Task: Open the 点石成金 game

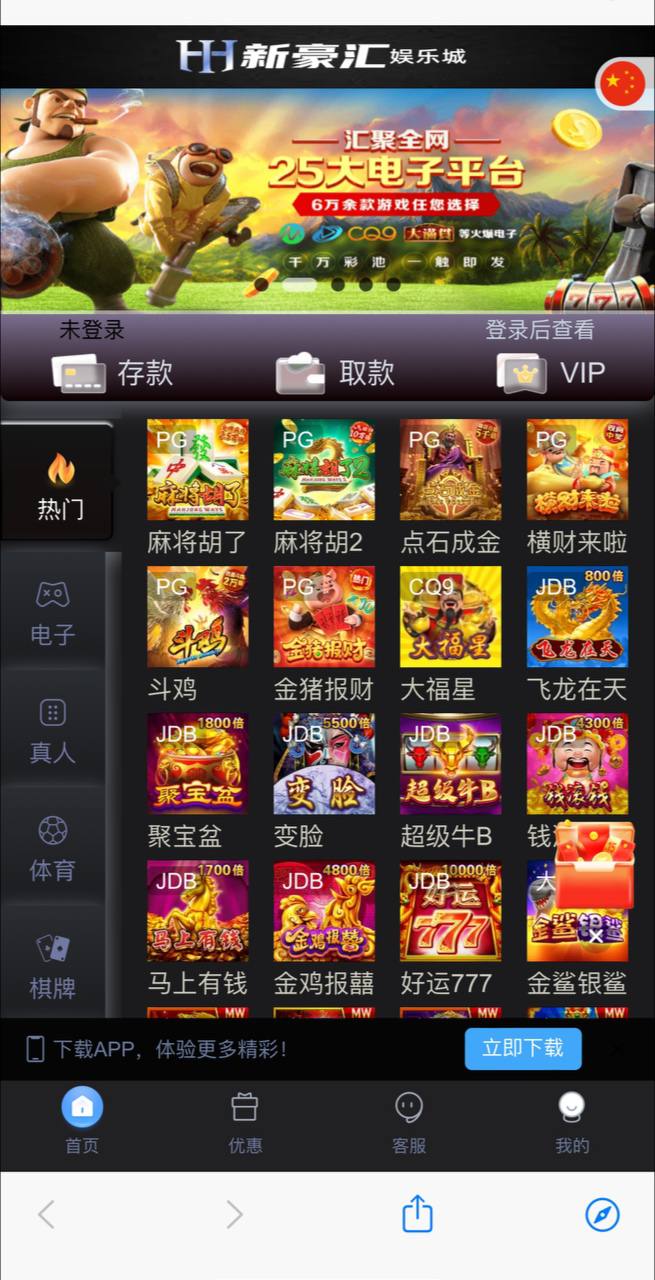Action: (x=450, y=470)
